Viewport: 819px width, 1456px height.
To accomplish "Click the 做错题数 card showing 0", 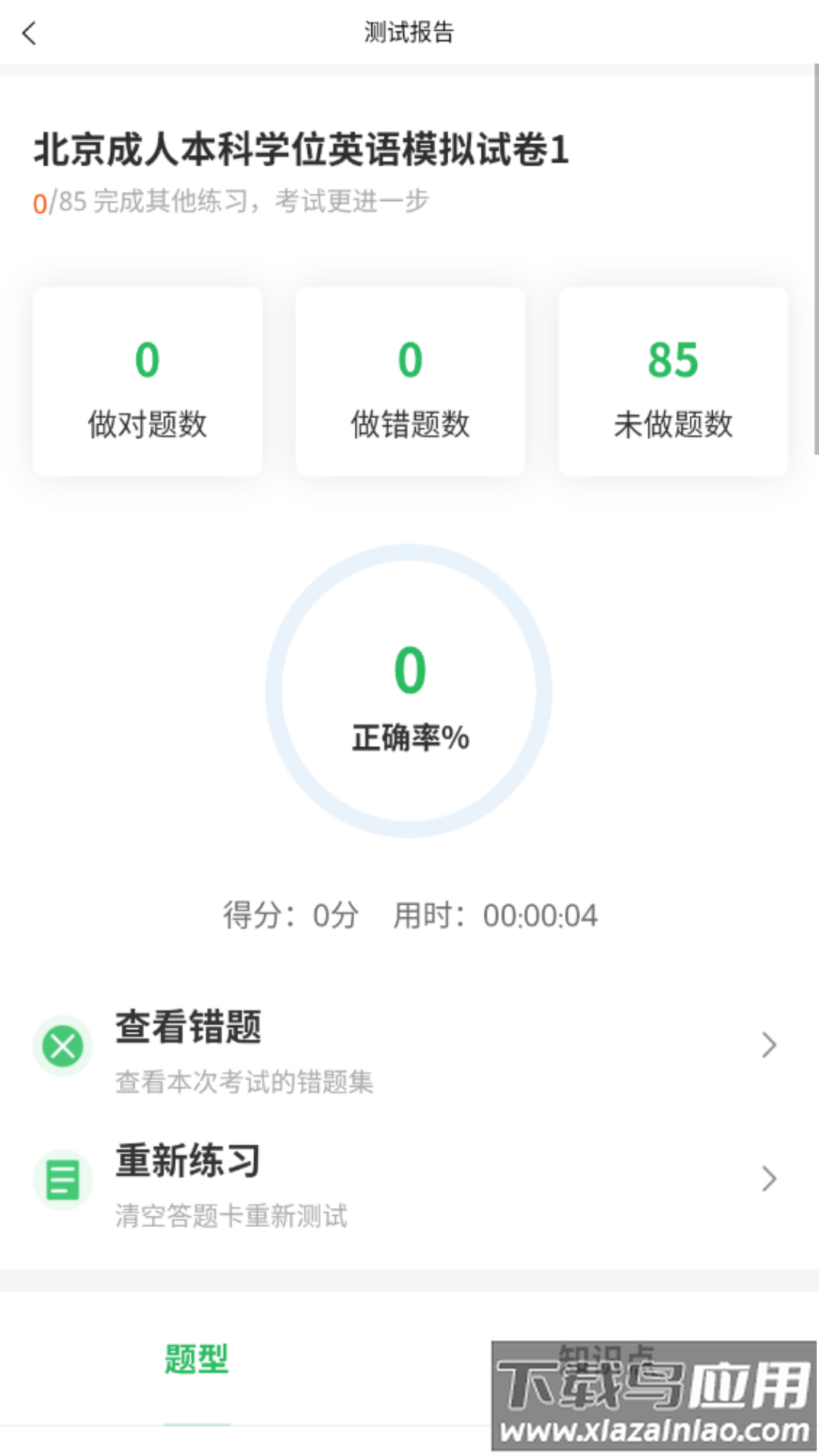I will coord(409,380).
